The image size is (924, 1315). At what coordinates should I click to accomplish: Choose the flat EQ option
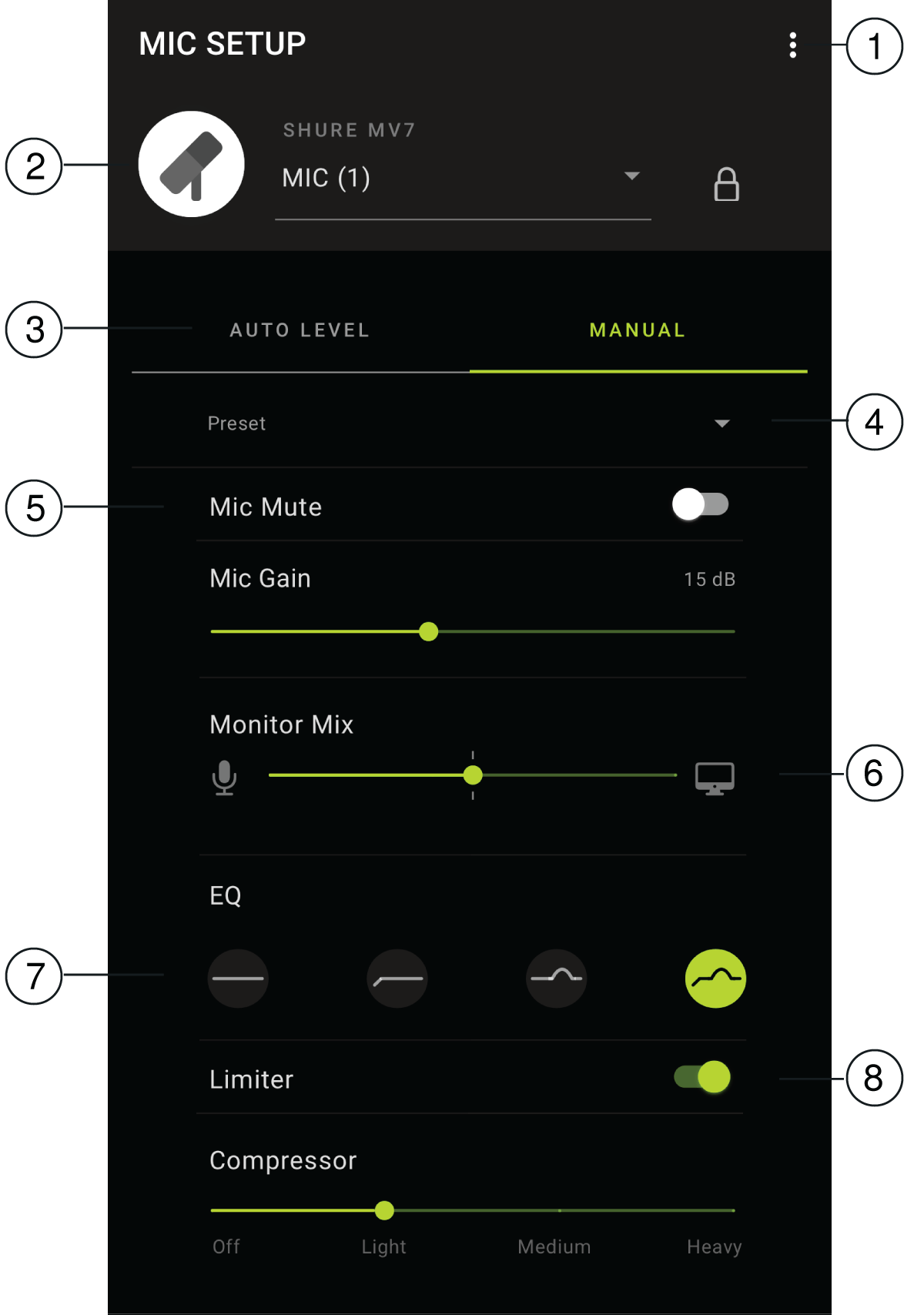tap(238, 979)
